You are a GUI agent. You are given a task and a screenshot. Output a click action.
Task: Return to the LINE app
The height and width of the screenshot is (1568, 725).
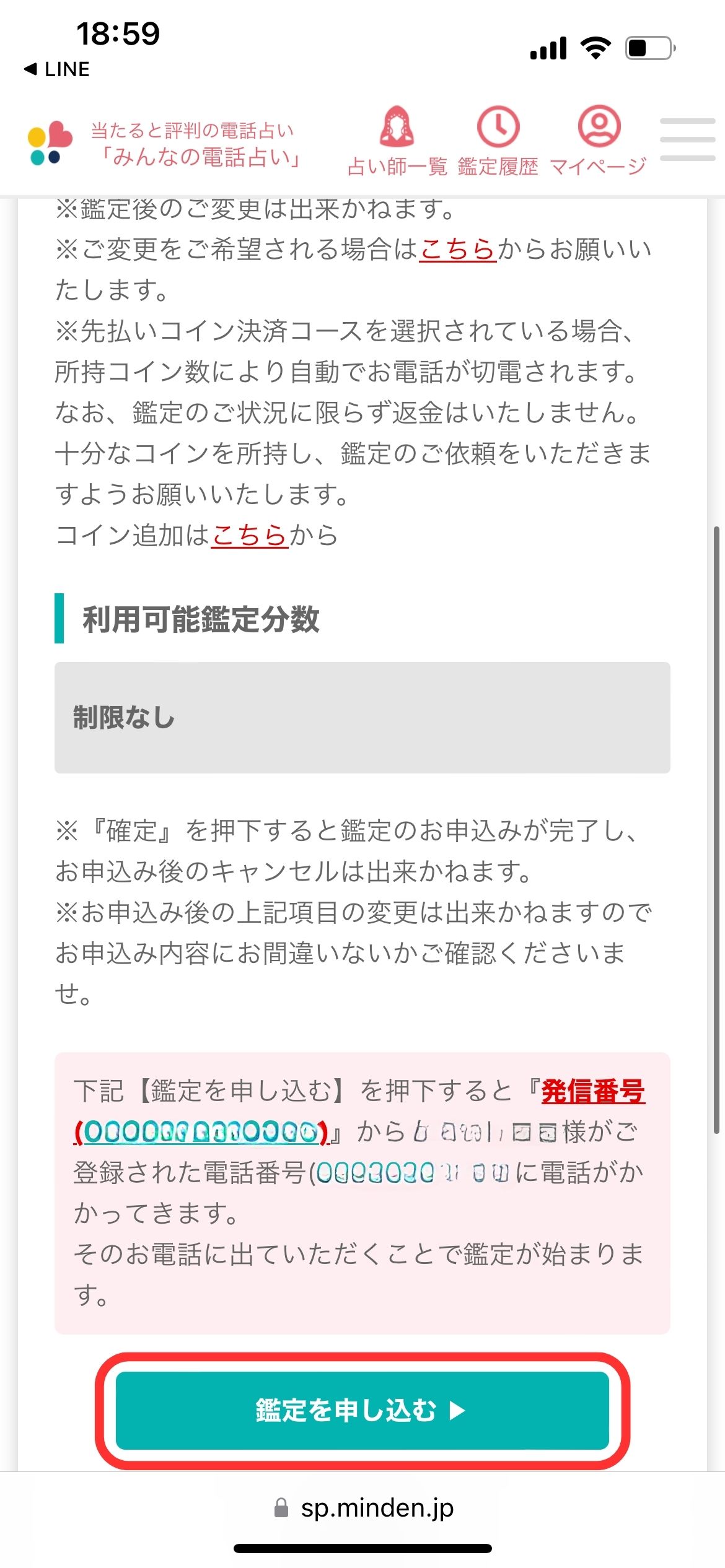pos(57,69)
